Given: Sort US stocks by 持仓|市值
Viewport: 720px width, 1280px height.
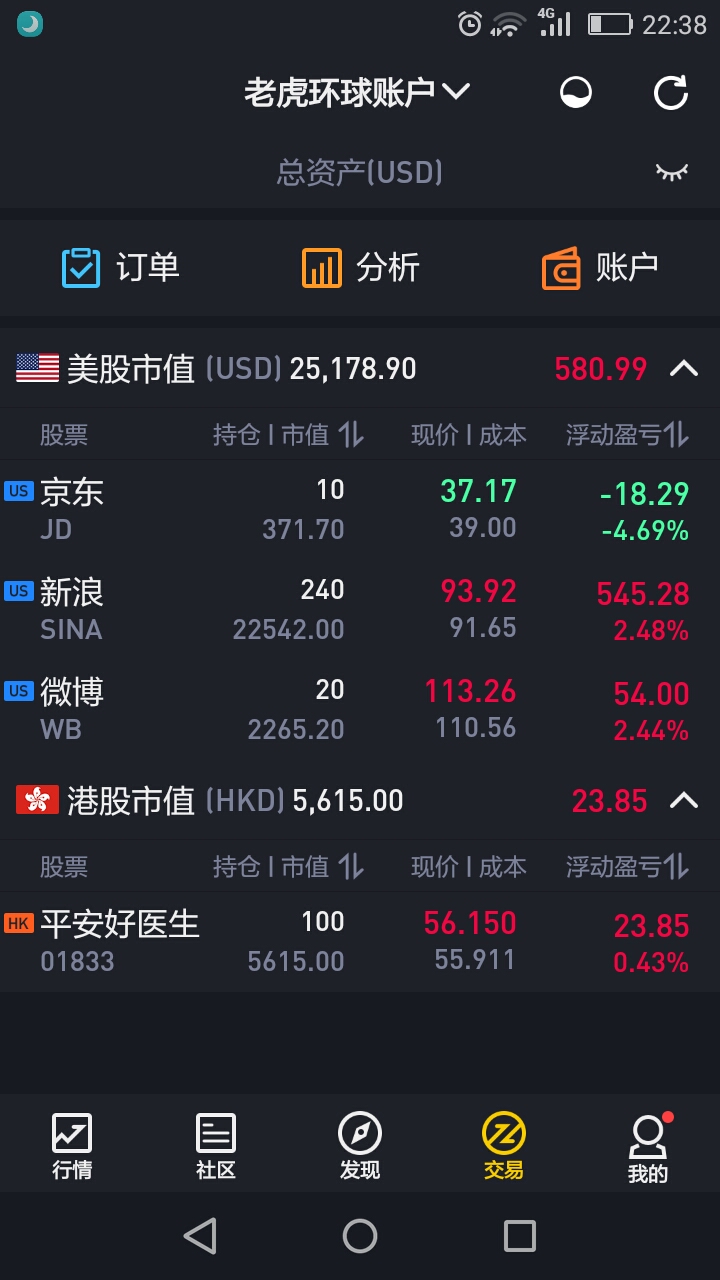Looking at the screenshot, I should point(288,434).
